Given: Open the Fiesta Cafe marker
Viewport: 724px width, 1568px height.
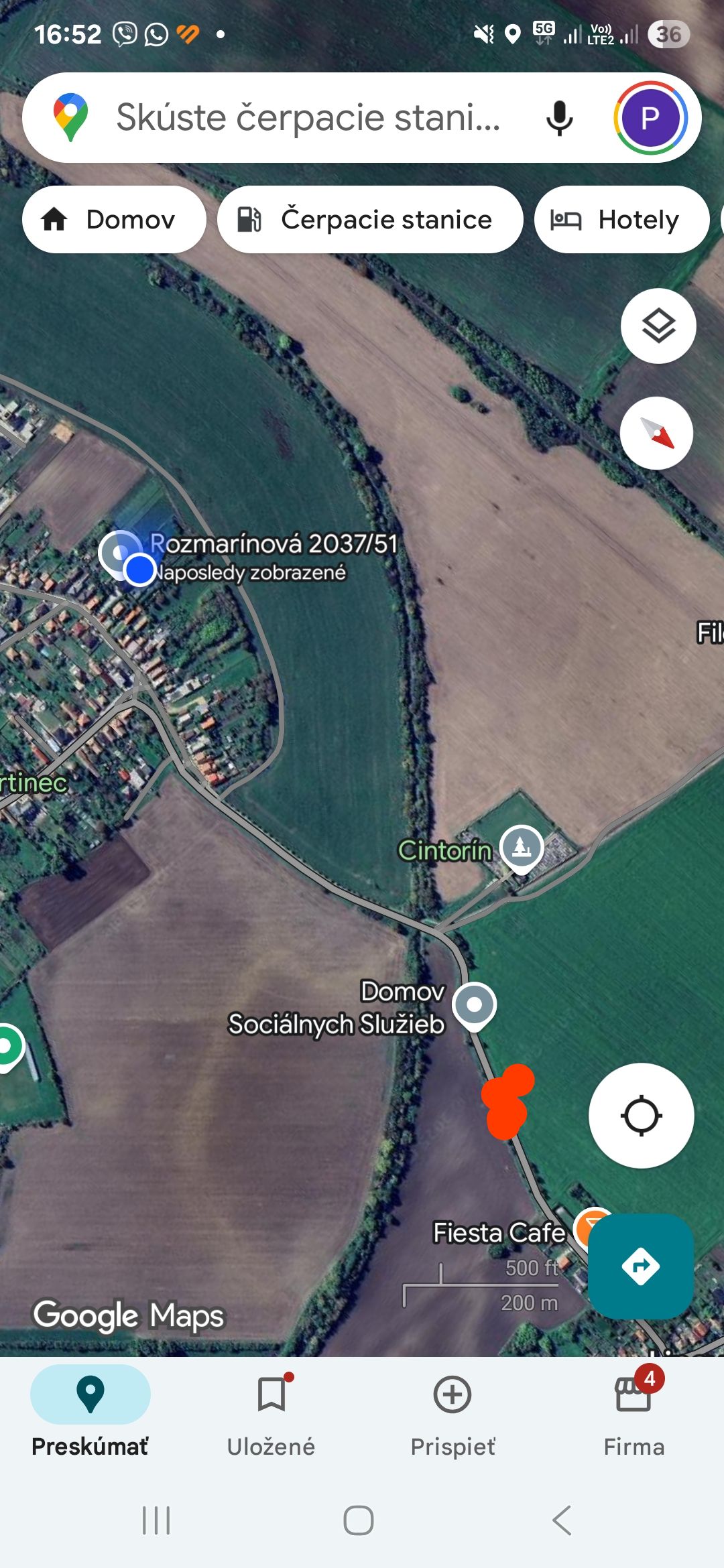Looking at the screenshot, I should click(x=590, y=1228).
